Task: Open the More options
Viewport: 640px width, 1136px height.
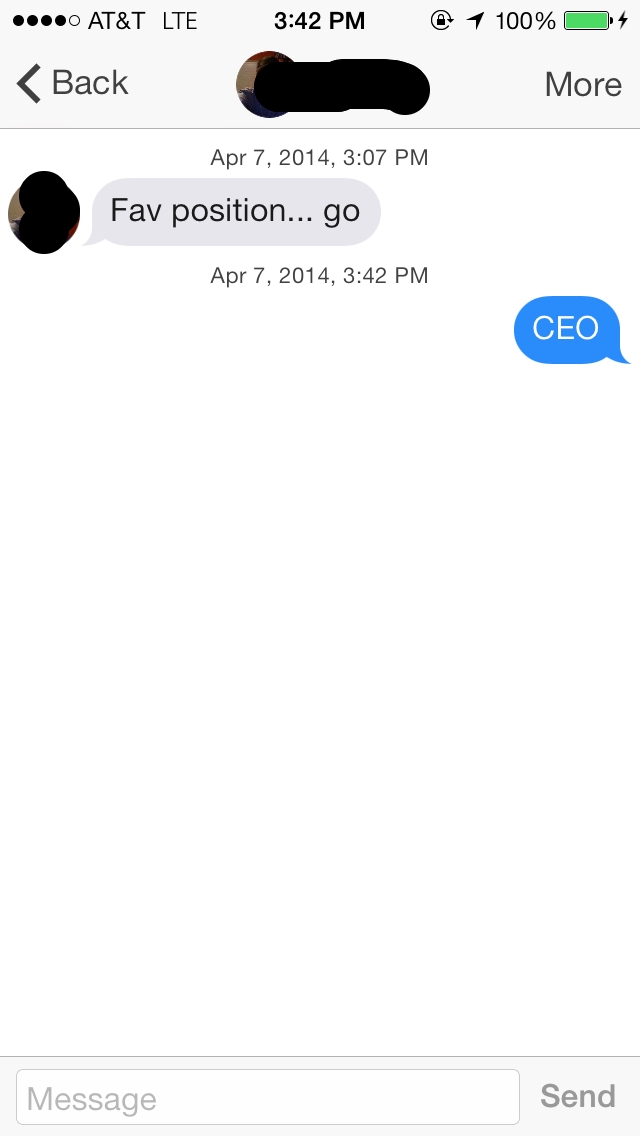Action: pos(583,84)
